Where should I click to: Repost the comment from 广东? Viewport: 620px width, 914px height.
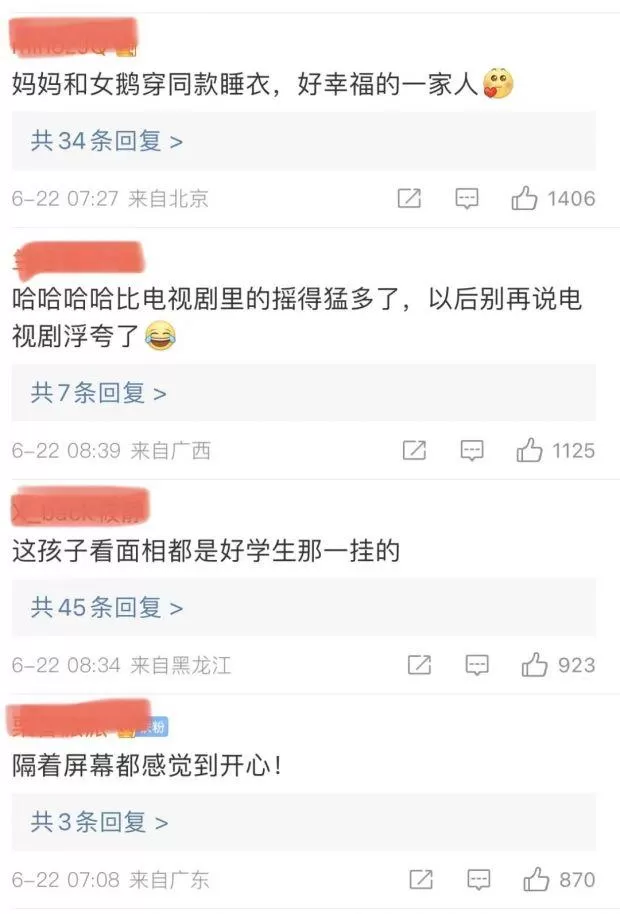[422, 880]
